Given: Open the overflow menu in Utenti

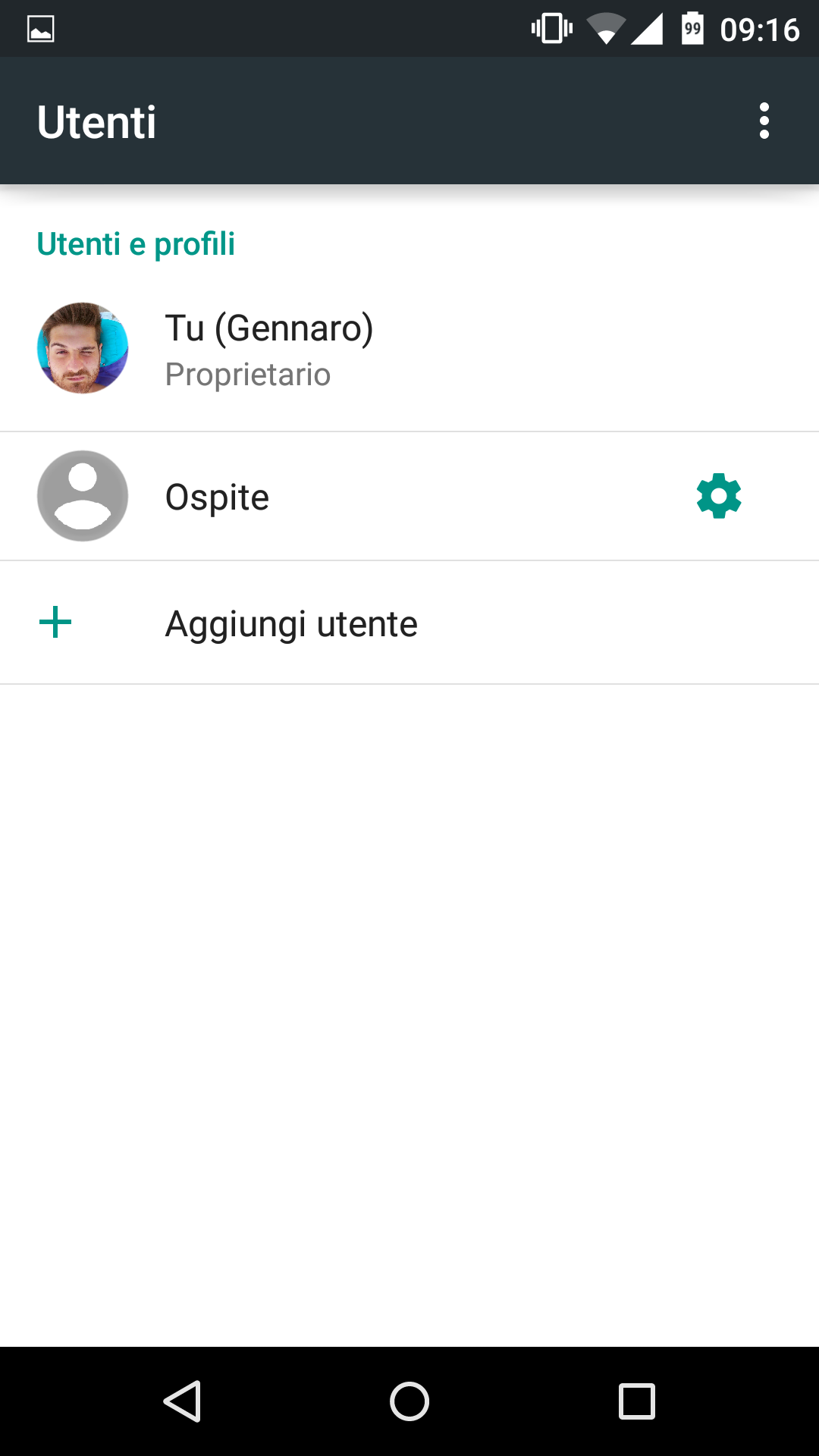Looking at the screenshot, I should [764, 121].
